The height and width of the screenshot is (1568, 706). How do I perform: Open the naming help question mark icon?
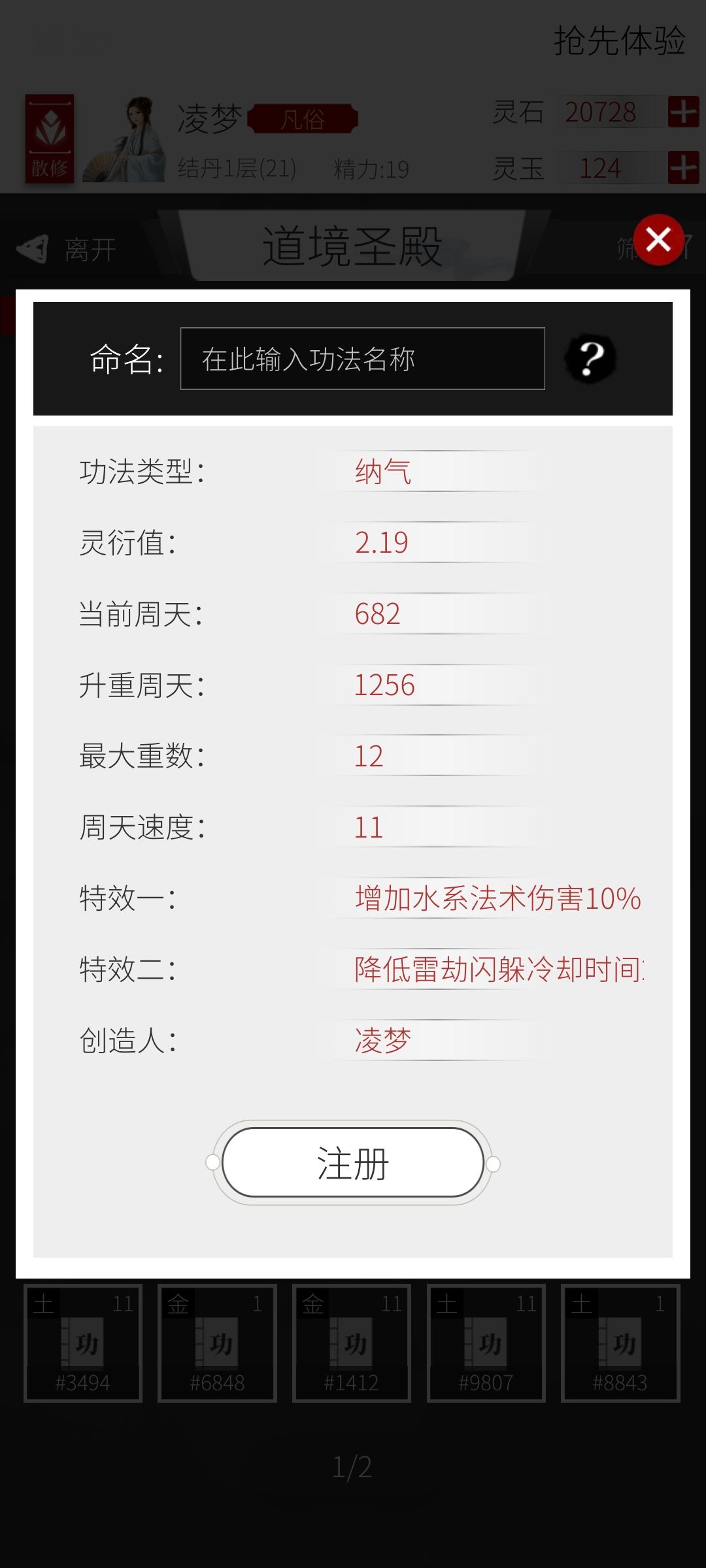(590, 358)
